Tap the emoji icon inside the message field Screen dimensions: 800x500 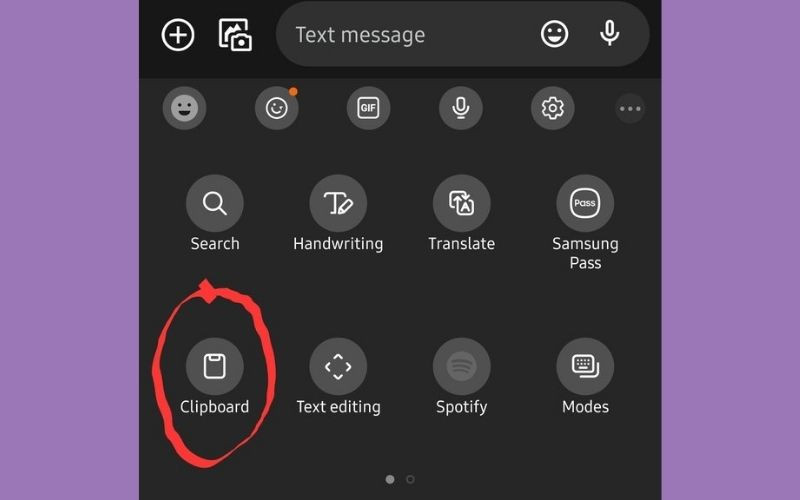(554, 35)
